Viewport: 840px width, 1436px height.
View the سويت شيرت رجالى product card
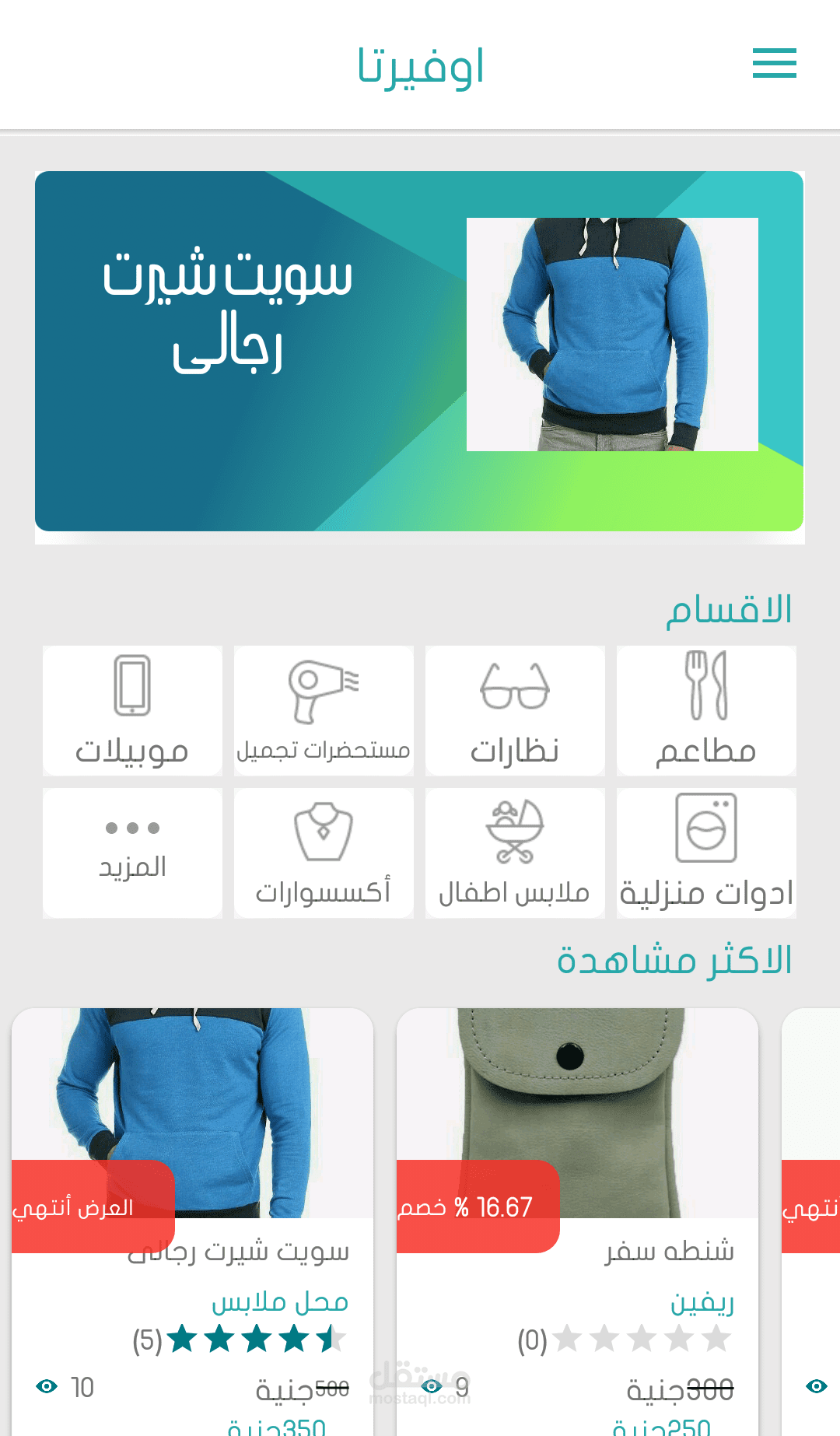pyautogui.click(x=192, y=1221)
